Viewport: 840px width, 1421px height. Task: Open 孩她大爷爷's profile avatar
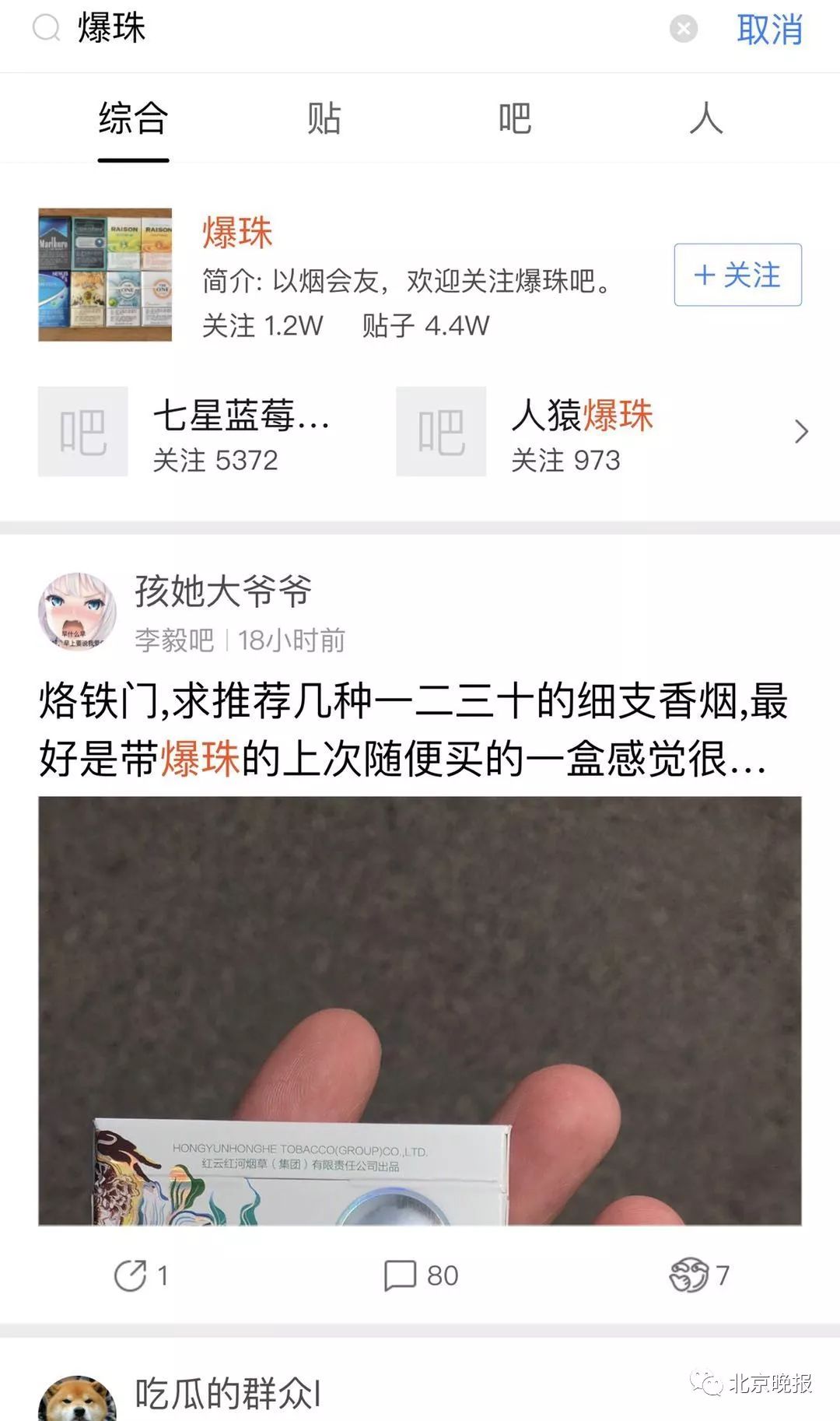pos(77,612)
